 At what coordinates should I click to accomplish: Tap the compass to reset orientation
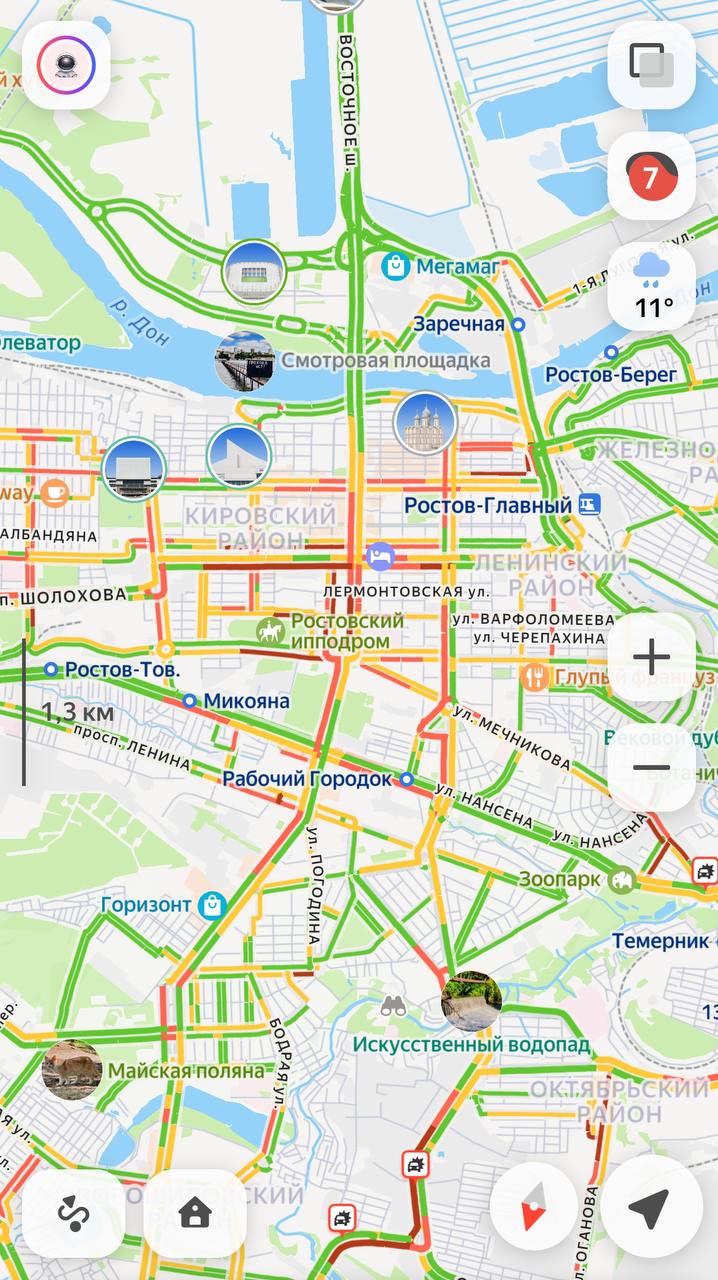[535, 1208]
